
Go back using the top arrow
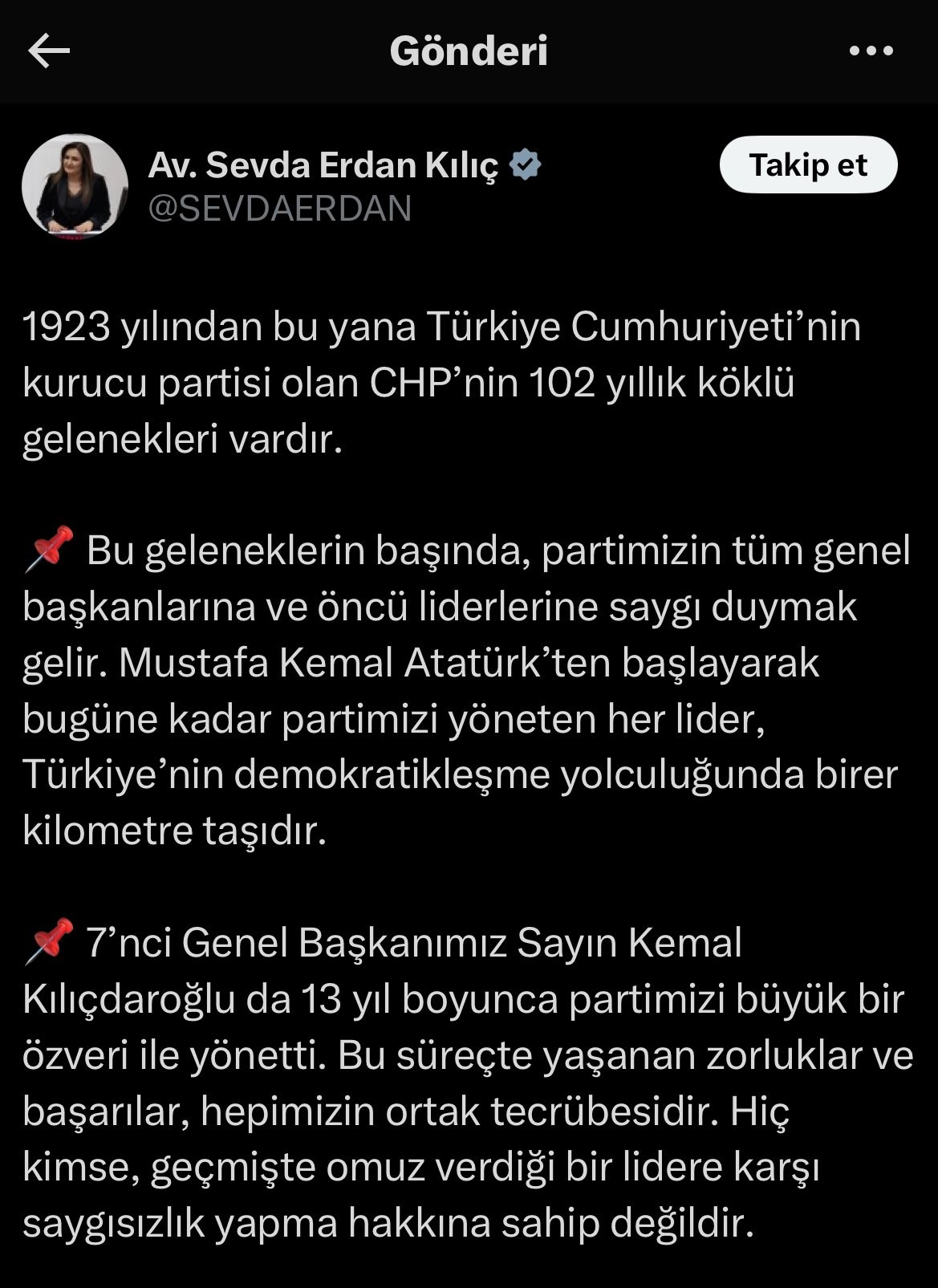tap(49, 51)
